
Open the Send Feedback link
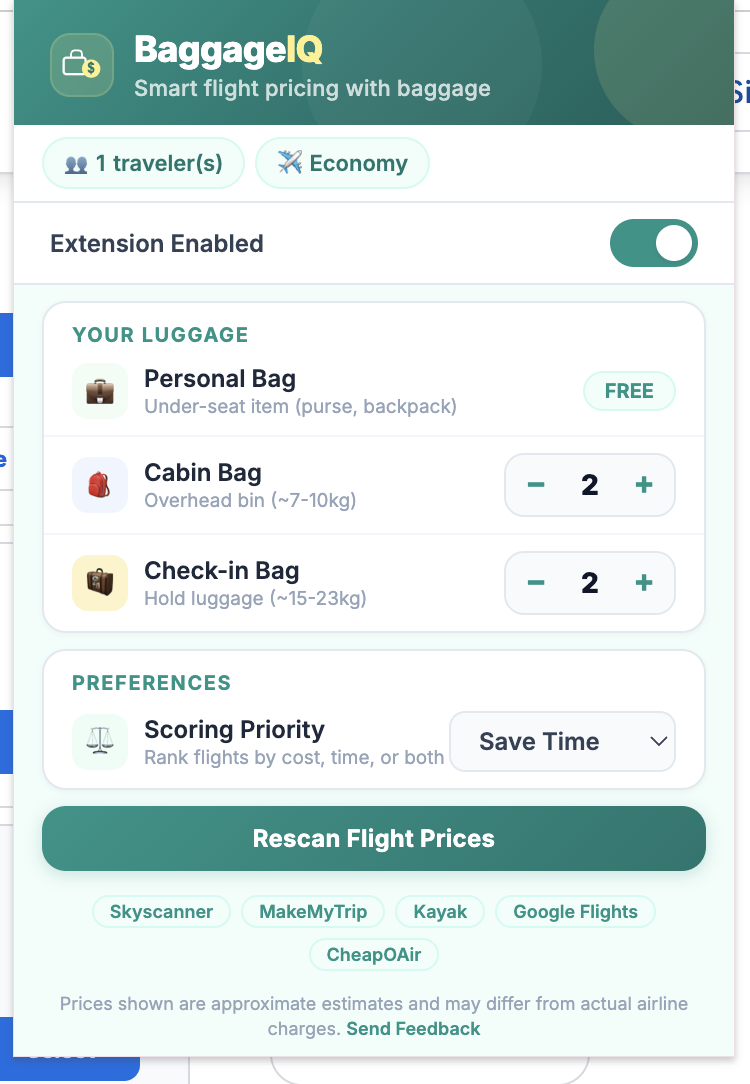[x=413, y=1028]
